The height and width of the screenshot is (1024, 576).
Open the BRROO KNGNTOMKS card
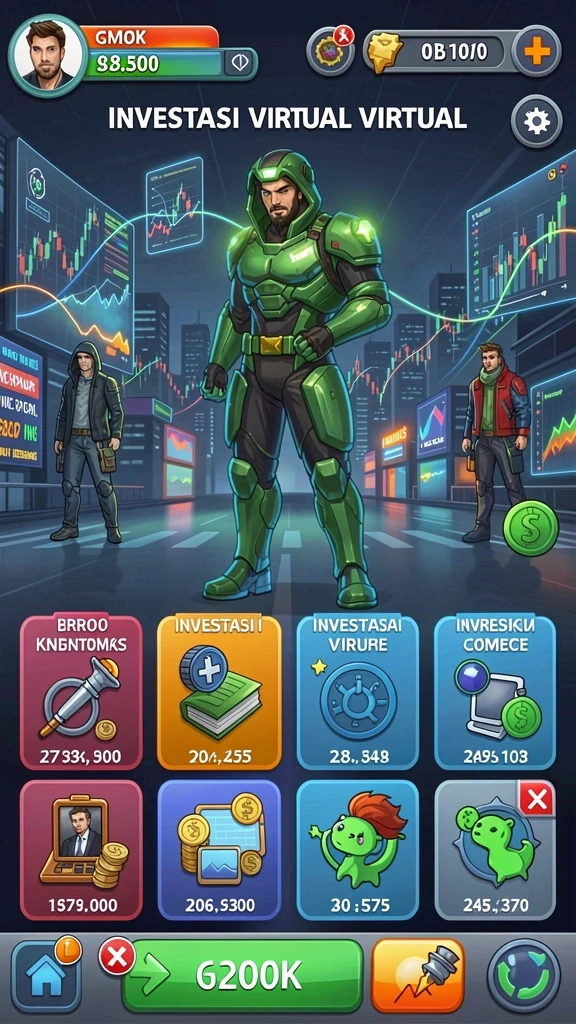coord(82,693)
